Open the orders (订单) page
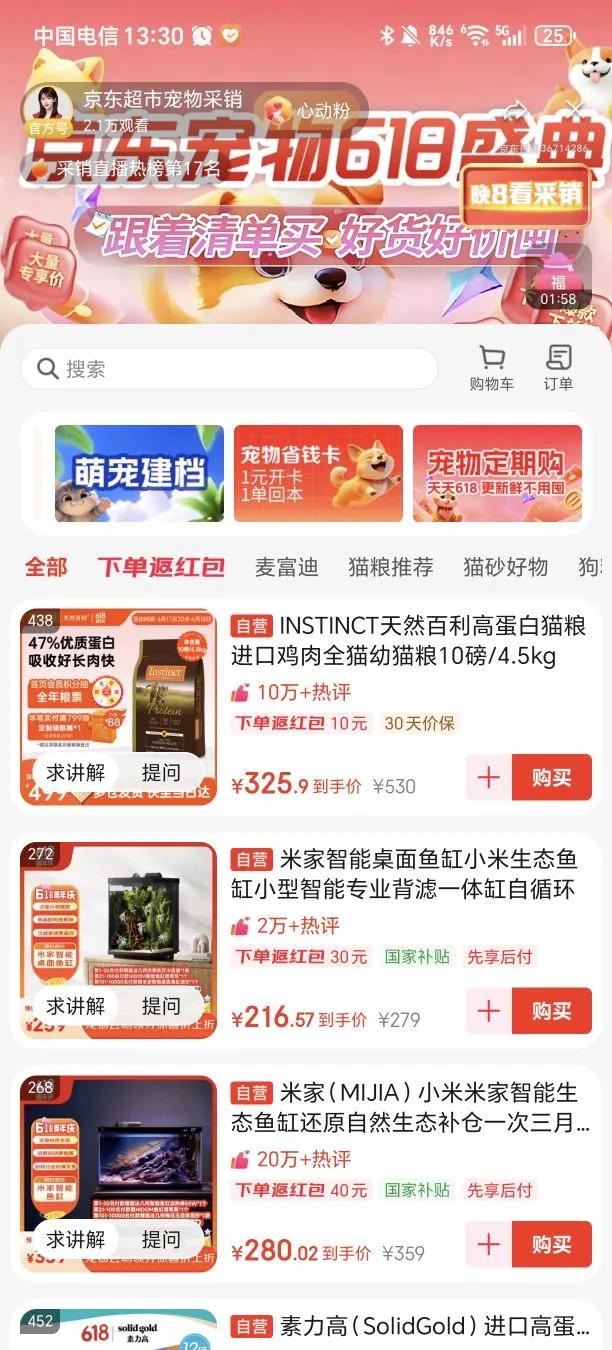Screen dimensions: 612x1350 [x=558, y=368]
